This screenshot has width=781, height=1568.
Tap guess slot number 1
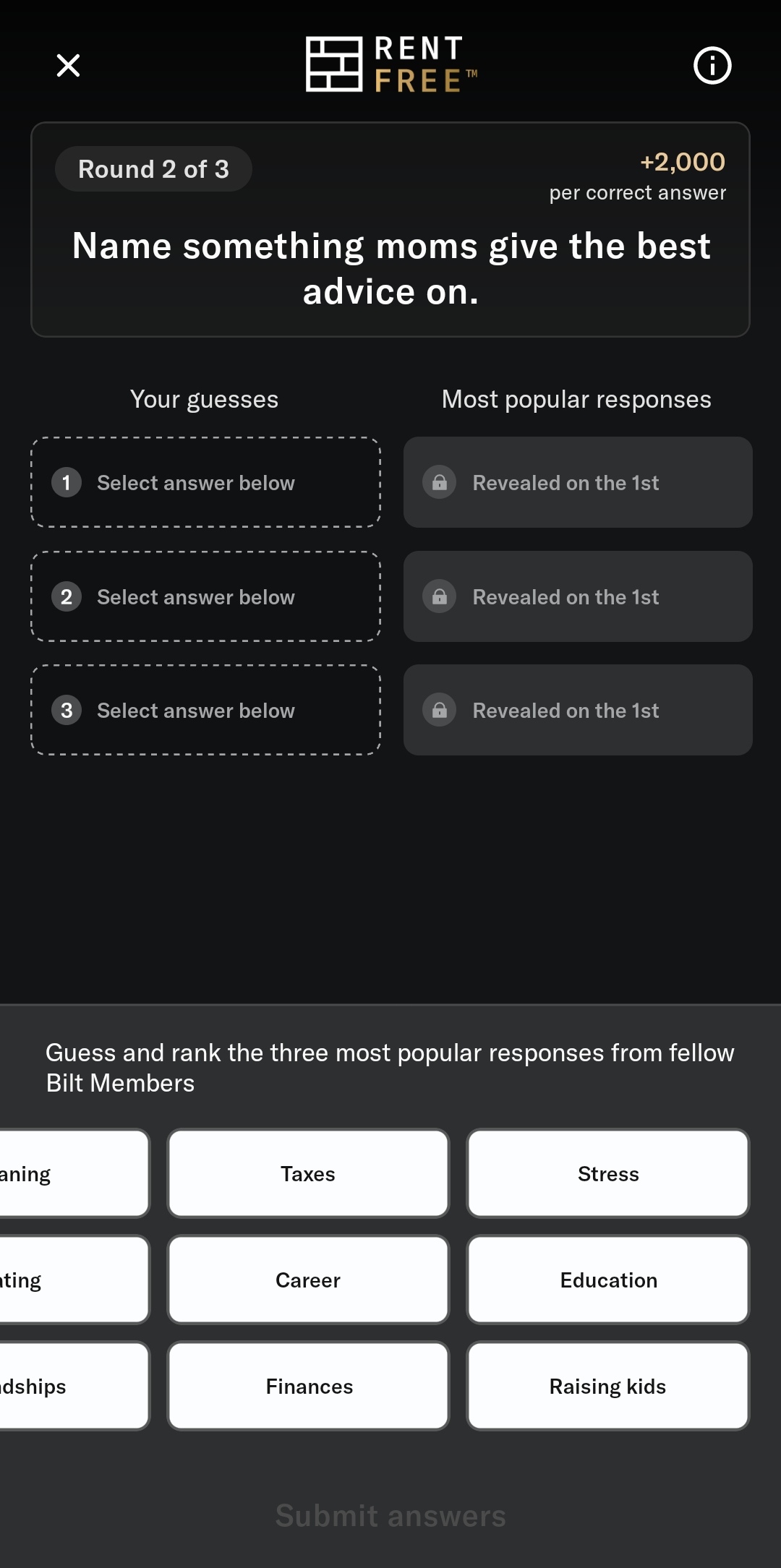tap(205, 482)
